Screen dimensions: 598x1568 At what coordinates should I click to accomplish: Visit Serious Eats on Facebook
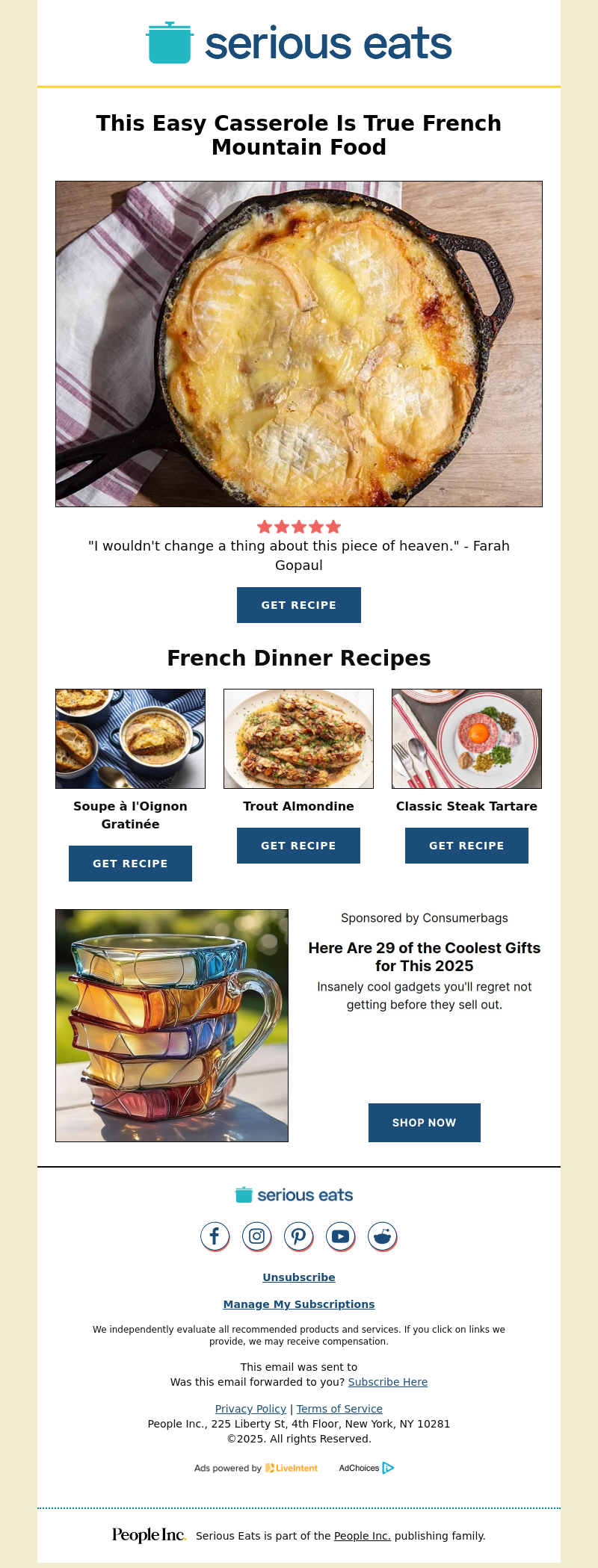pyautogui.click(x=215, y=1236)
